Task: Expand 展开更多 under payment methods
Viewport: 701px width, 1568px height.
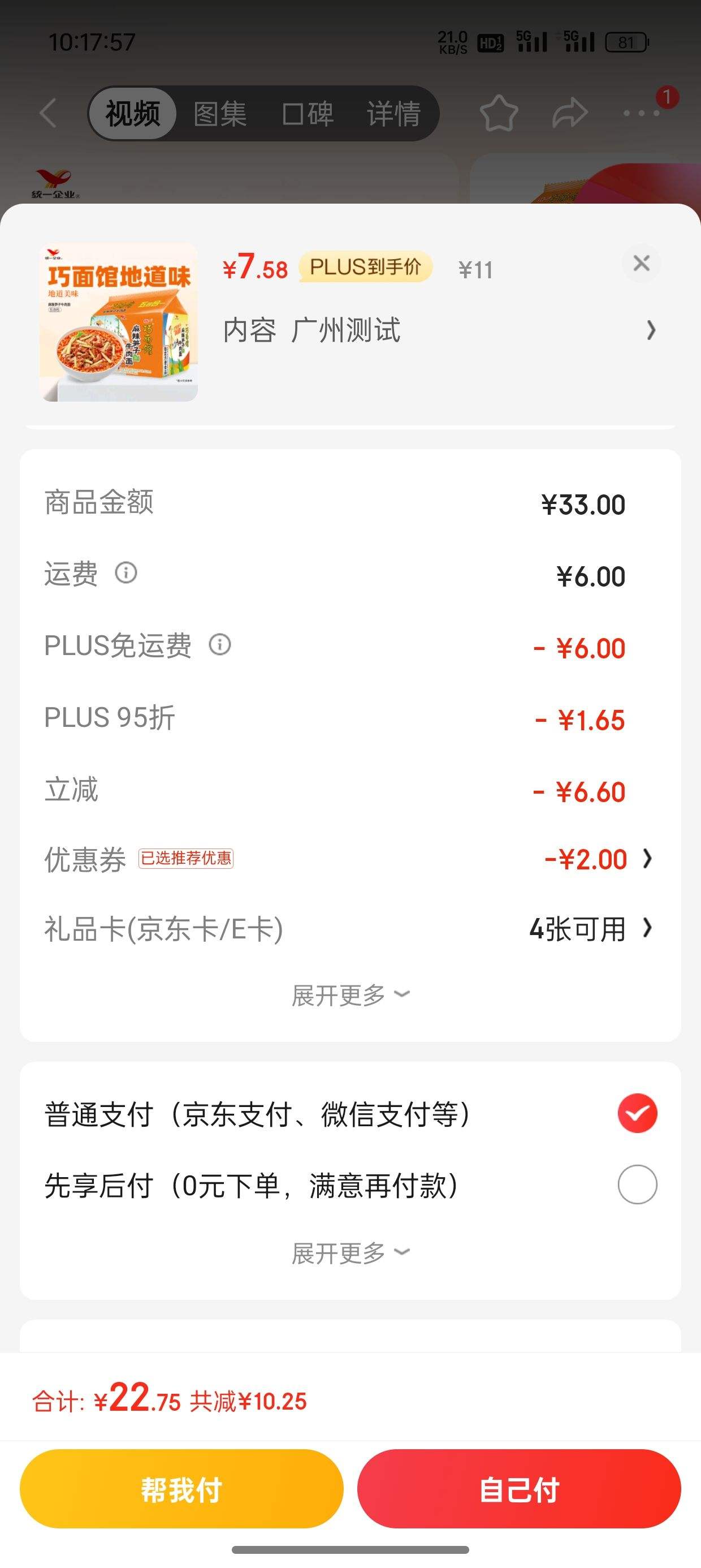Action: [x=350, y=1253]
